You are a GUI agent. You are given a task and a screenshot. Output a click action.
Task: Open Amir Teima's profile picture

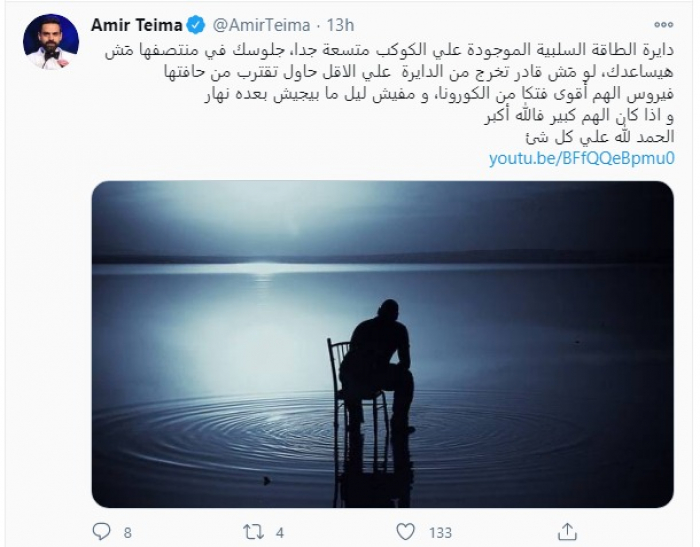50,41
